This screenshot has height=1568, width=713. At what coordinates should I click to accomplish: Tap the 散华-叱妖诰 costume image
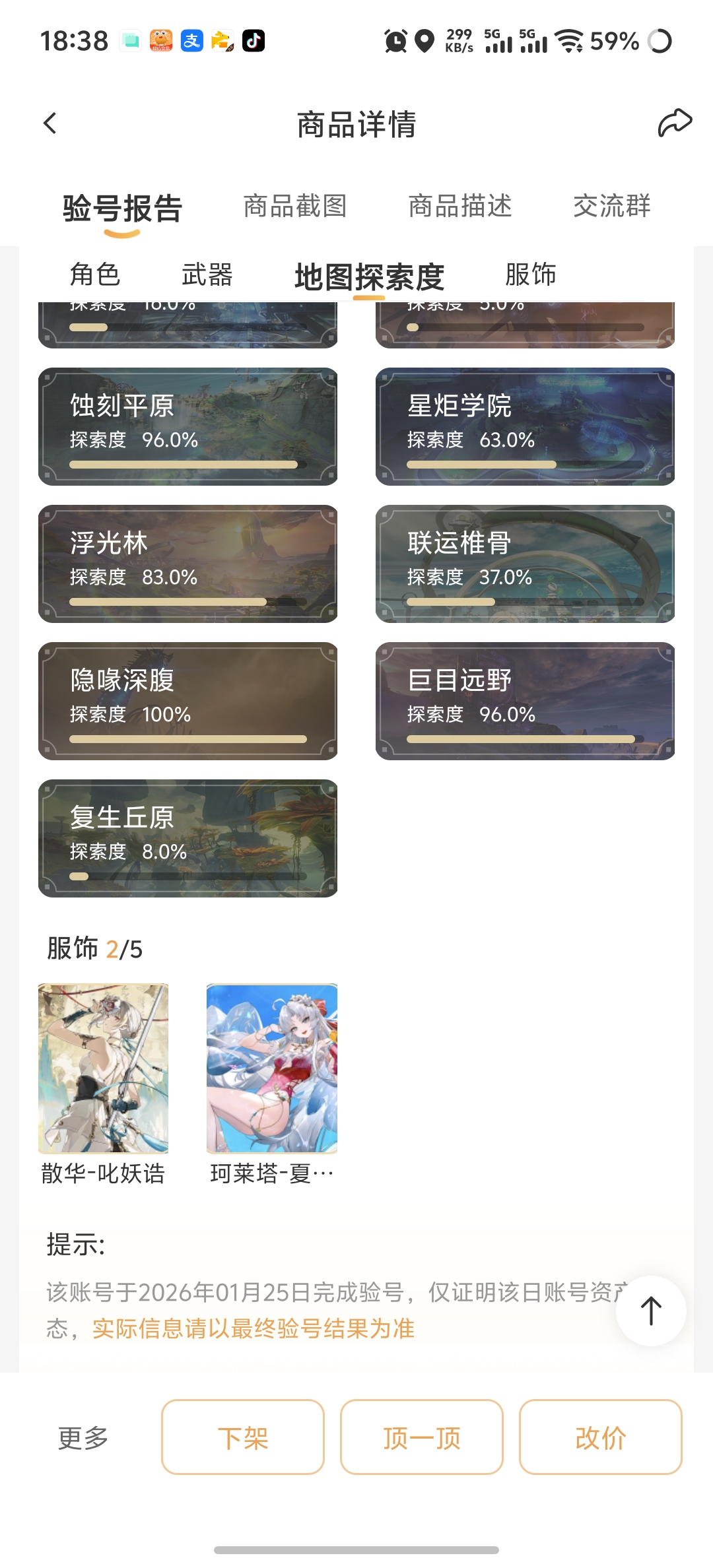pyautogui.click(x=104, y=1068)
